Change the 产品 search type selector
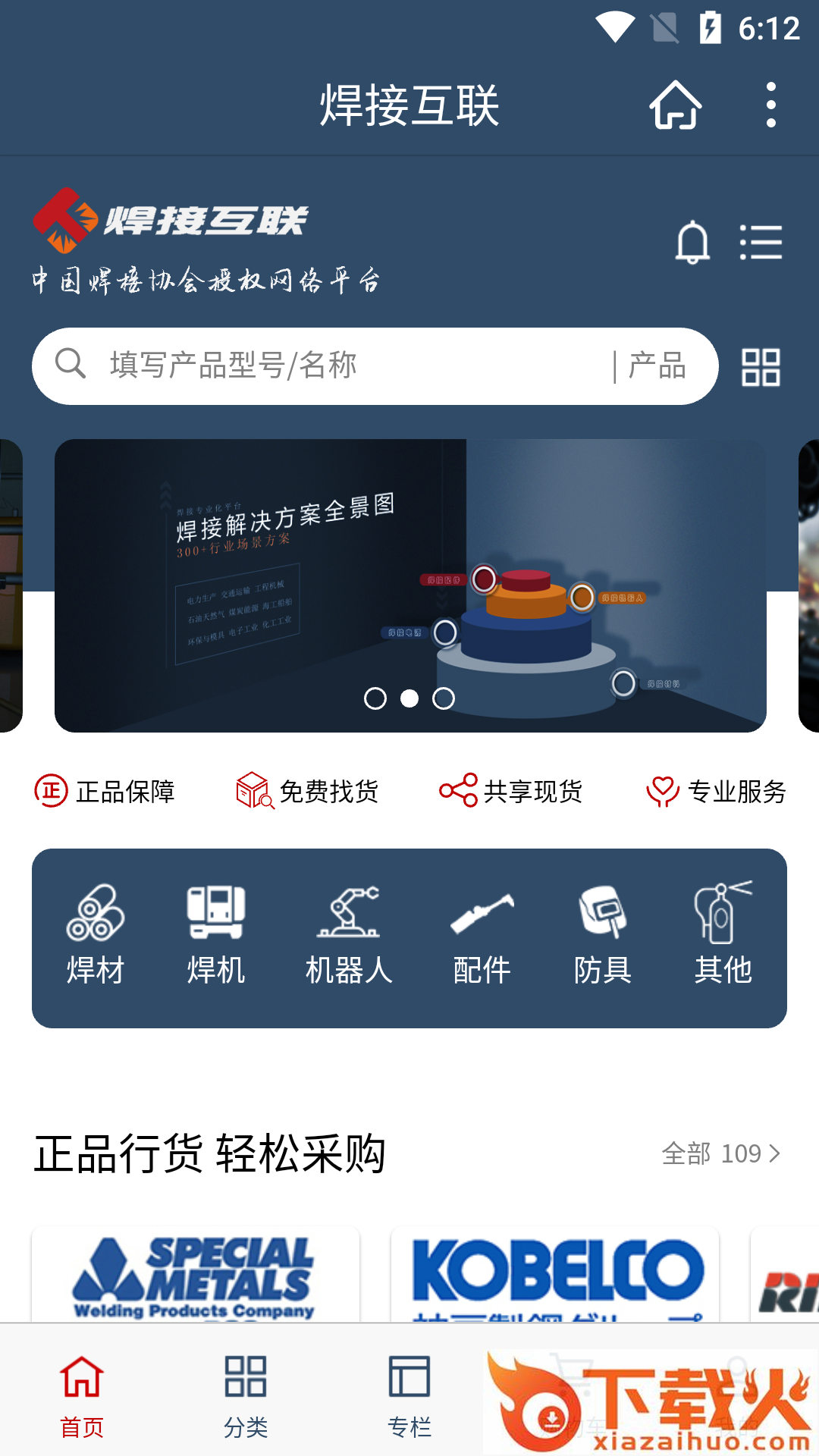 pos(657,366)
